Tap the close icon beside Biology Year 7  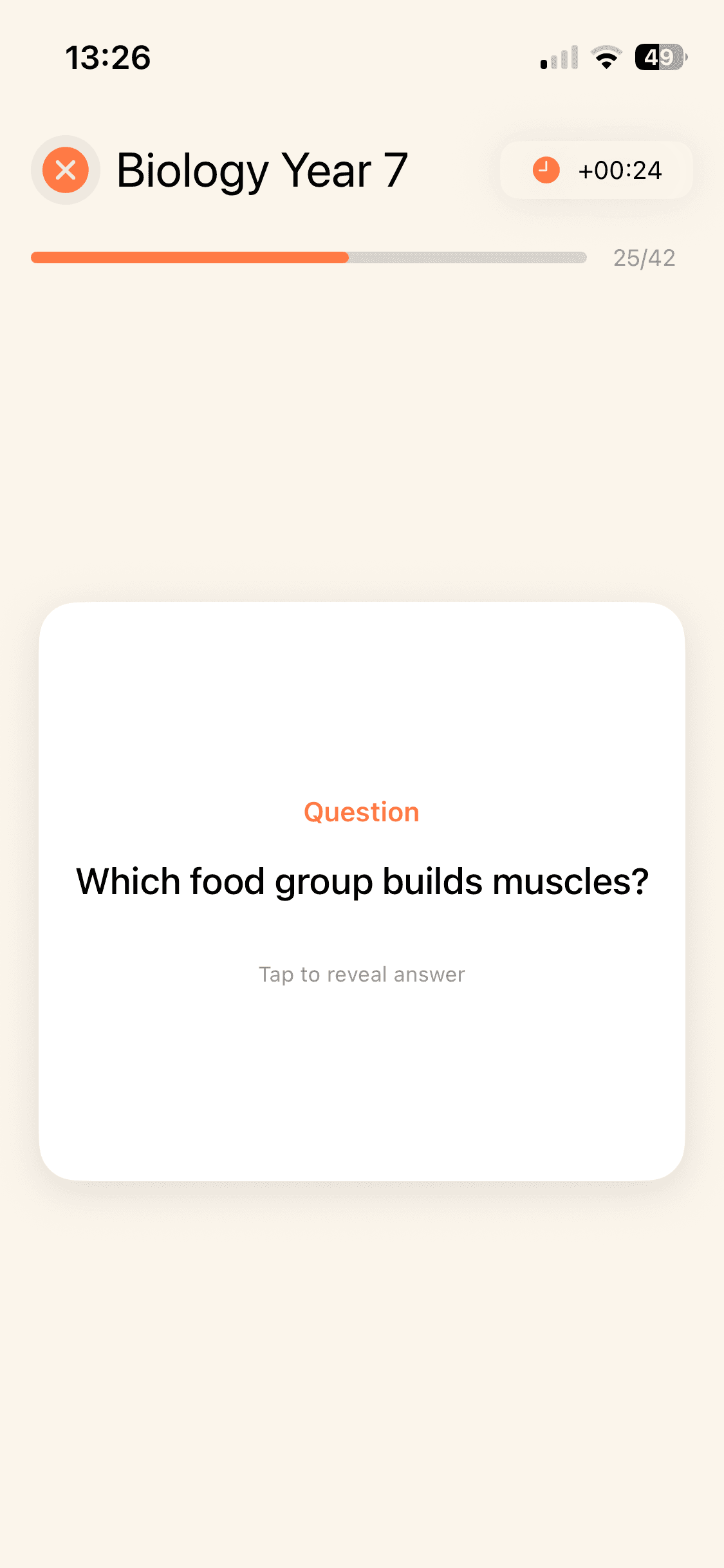click(65, 170)
